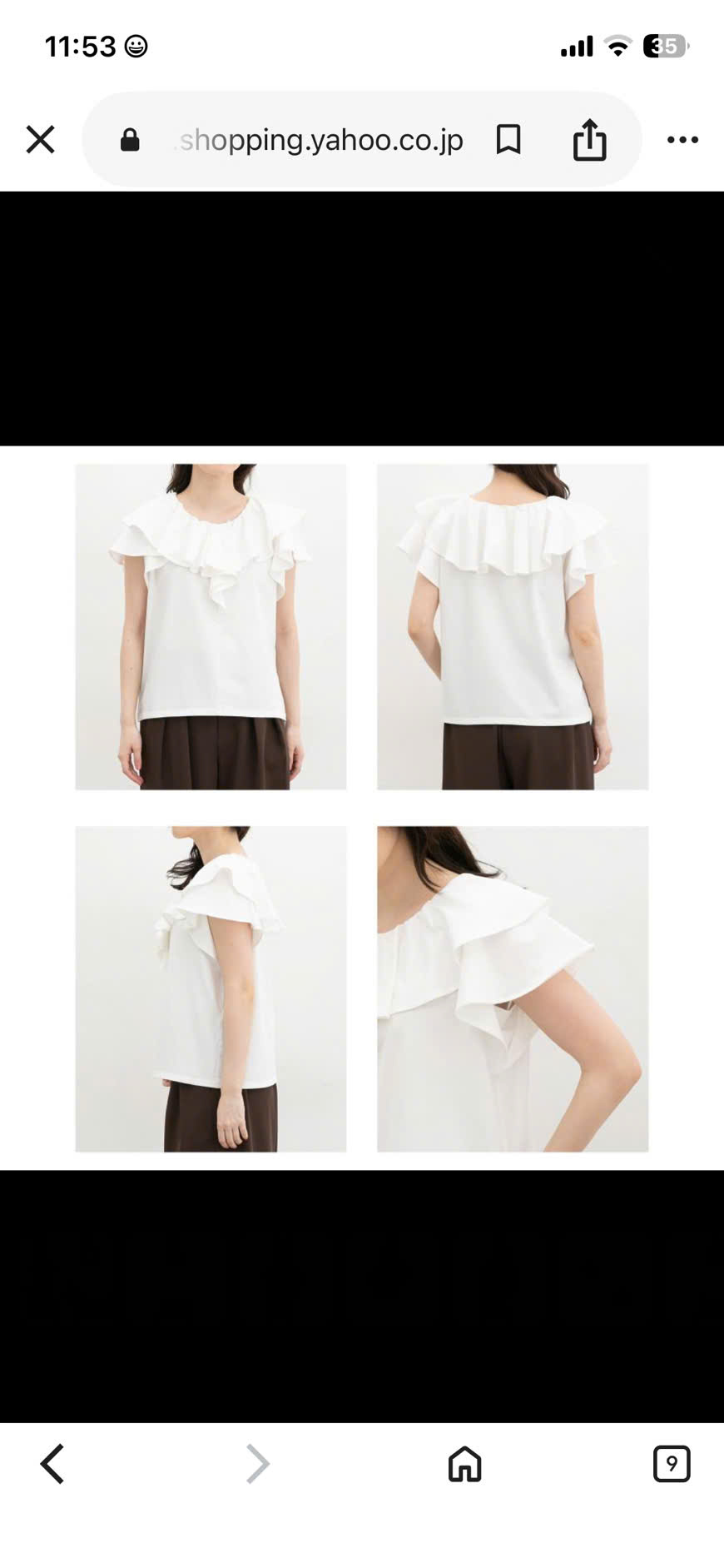
Task: Go back to the previous page
Action: [52, 1463]
